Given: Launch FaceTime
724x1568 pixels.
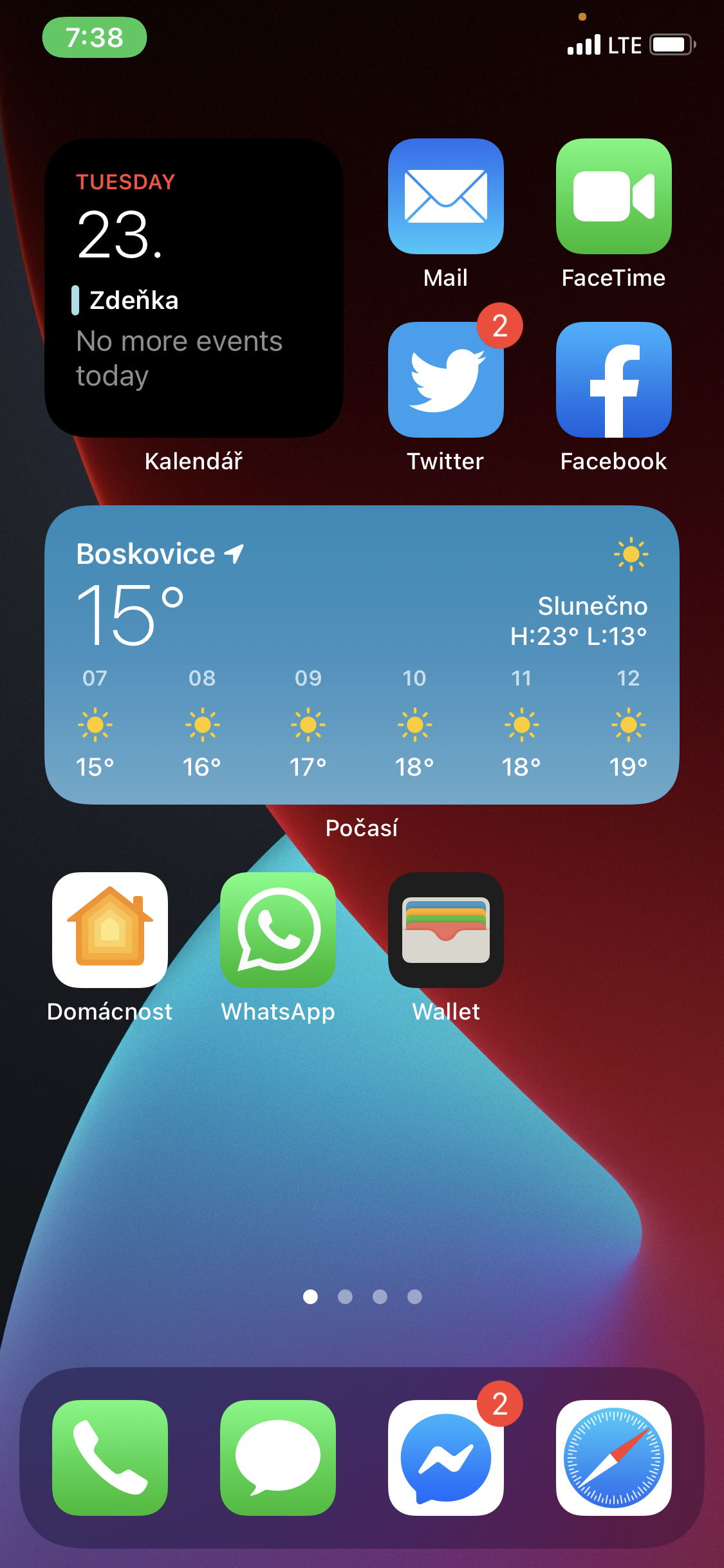Looking at the screenshot, I should 613,196.
